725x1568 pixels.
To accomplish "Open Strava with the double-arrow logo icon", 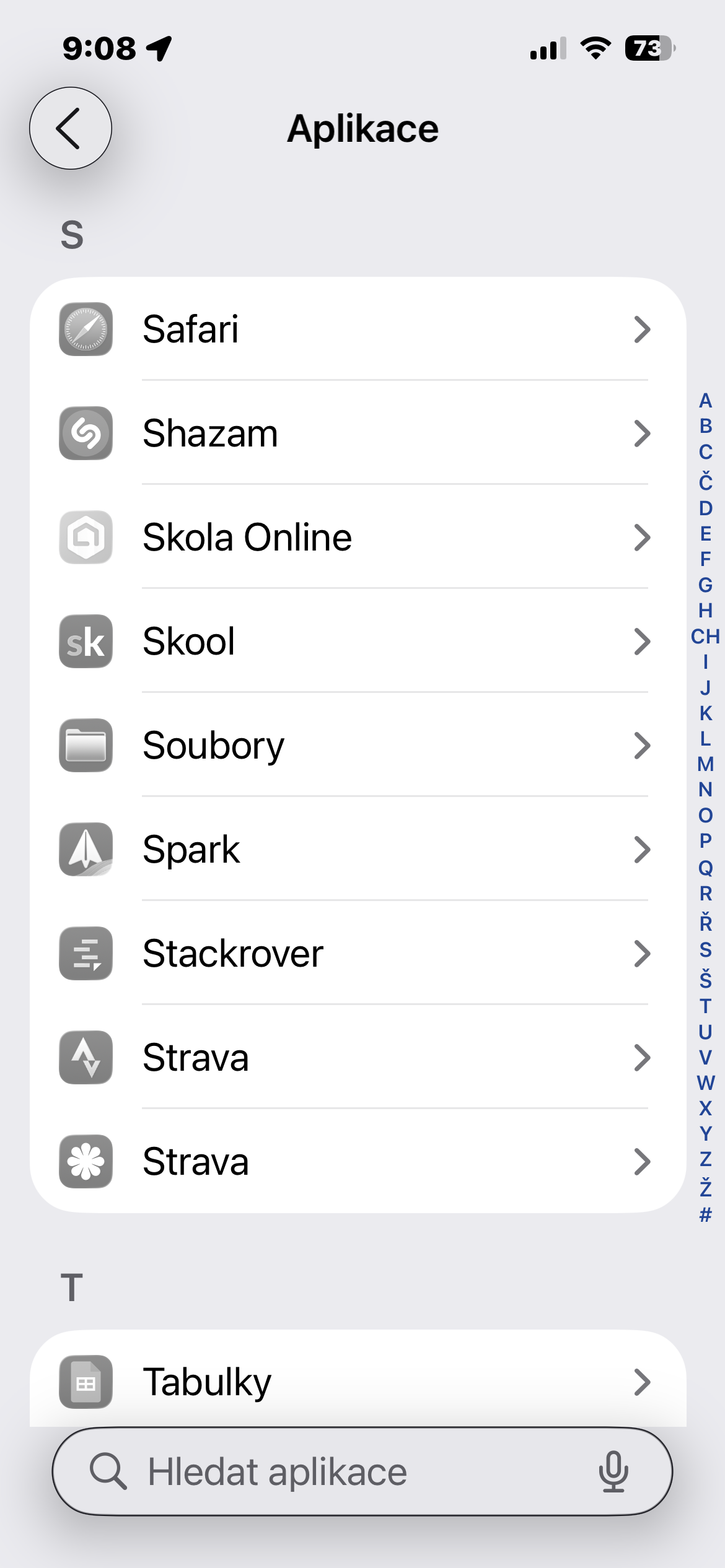I will pos(357,1057).
